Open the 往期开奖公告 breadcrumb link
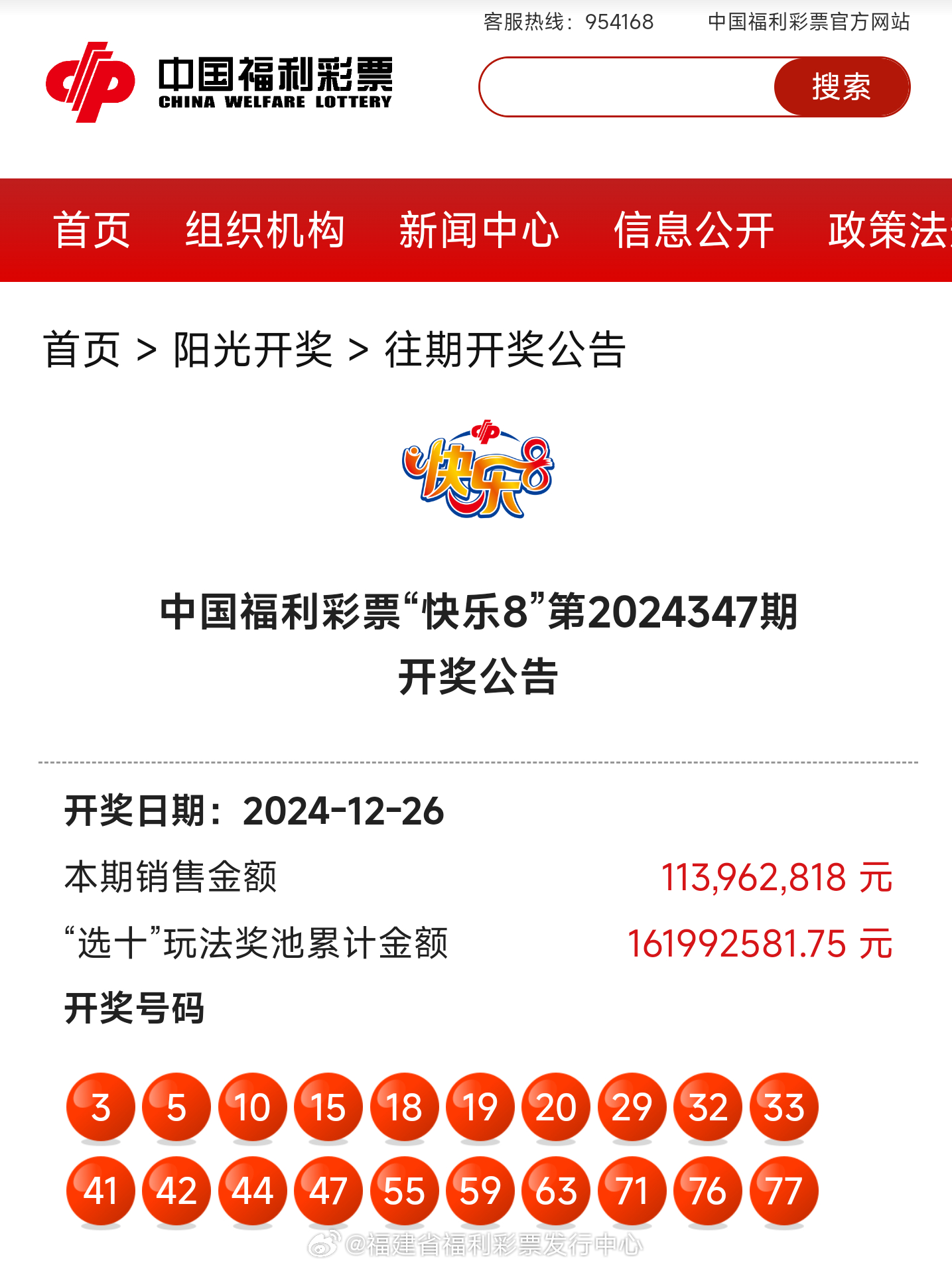 [505, 350]
